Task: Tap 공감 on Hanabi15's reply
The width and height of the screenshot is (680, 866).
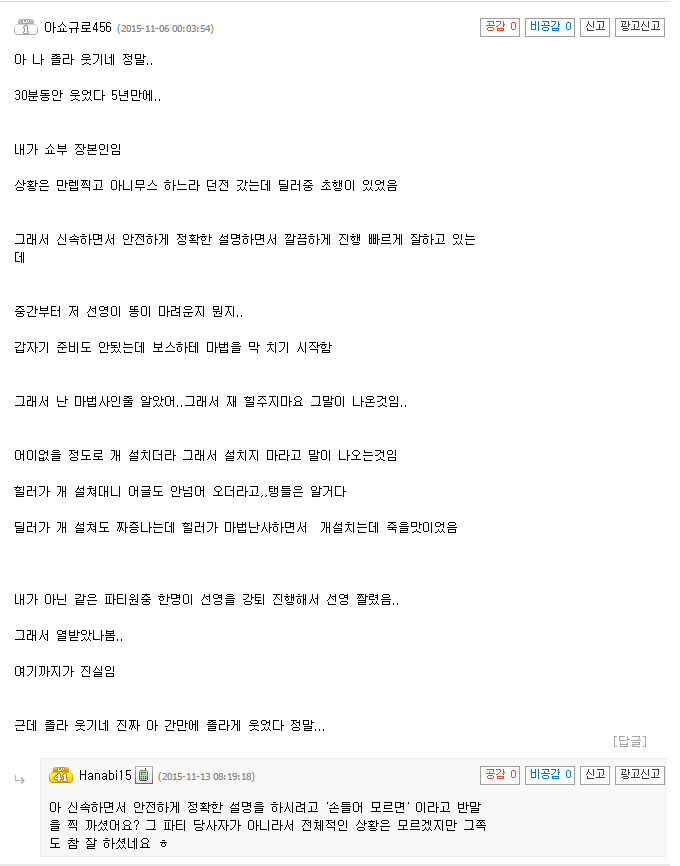Action: (x=500, y=774)
